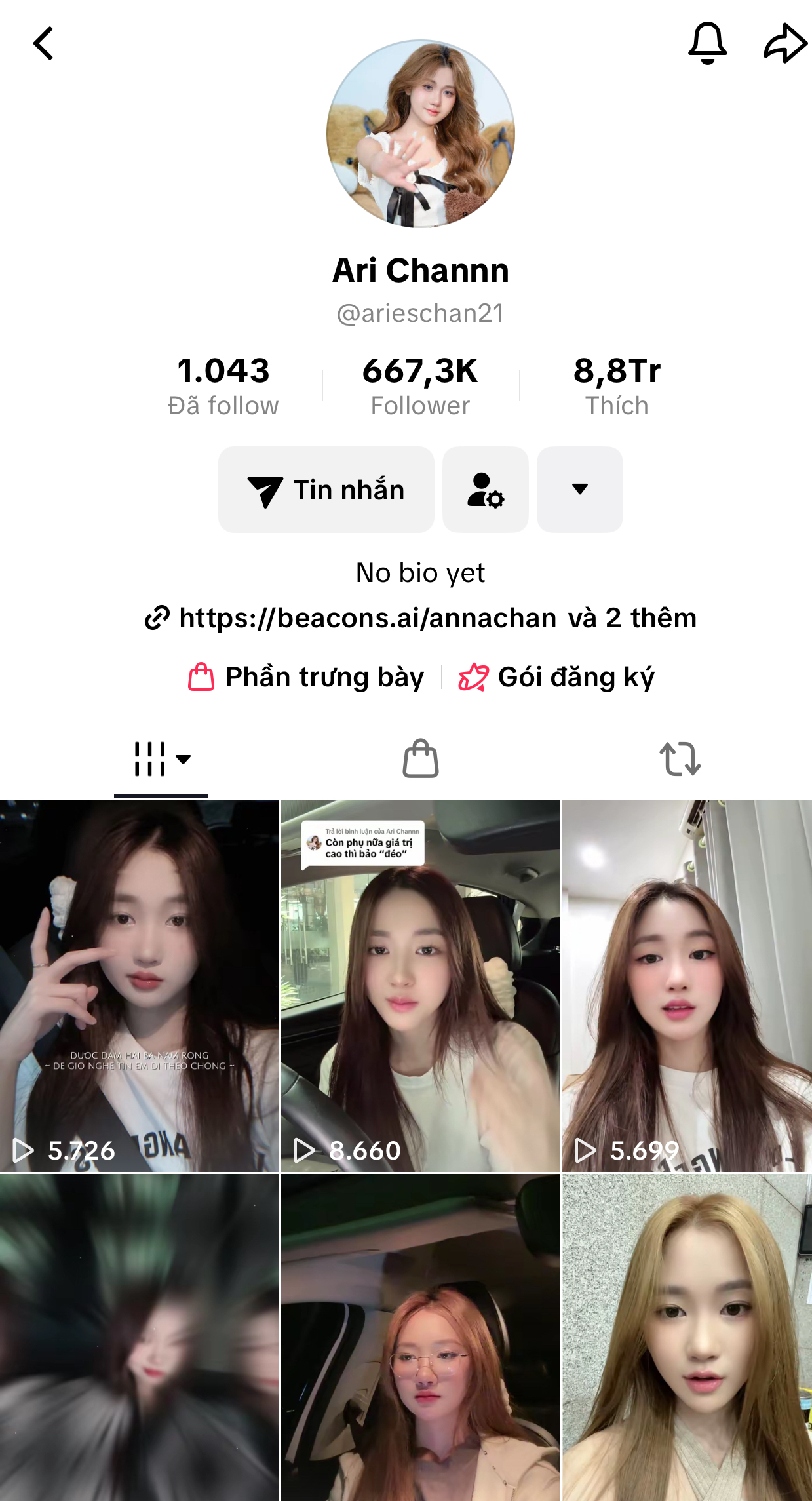The width and height of the screenshot is (812, 1501).
Task: View the 1.043 Đã follow list
Action: pyautogui.click(x=223, y=386)
